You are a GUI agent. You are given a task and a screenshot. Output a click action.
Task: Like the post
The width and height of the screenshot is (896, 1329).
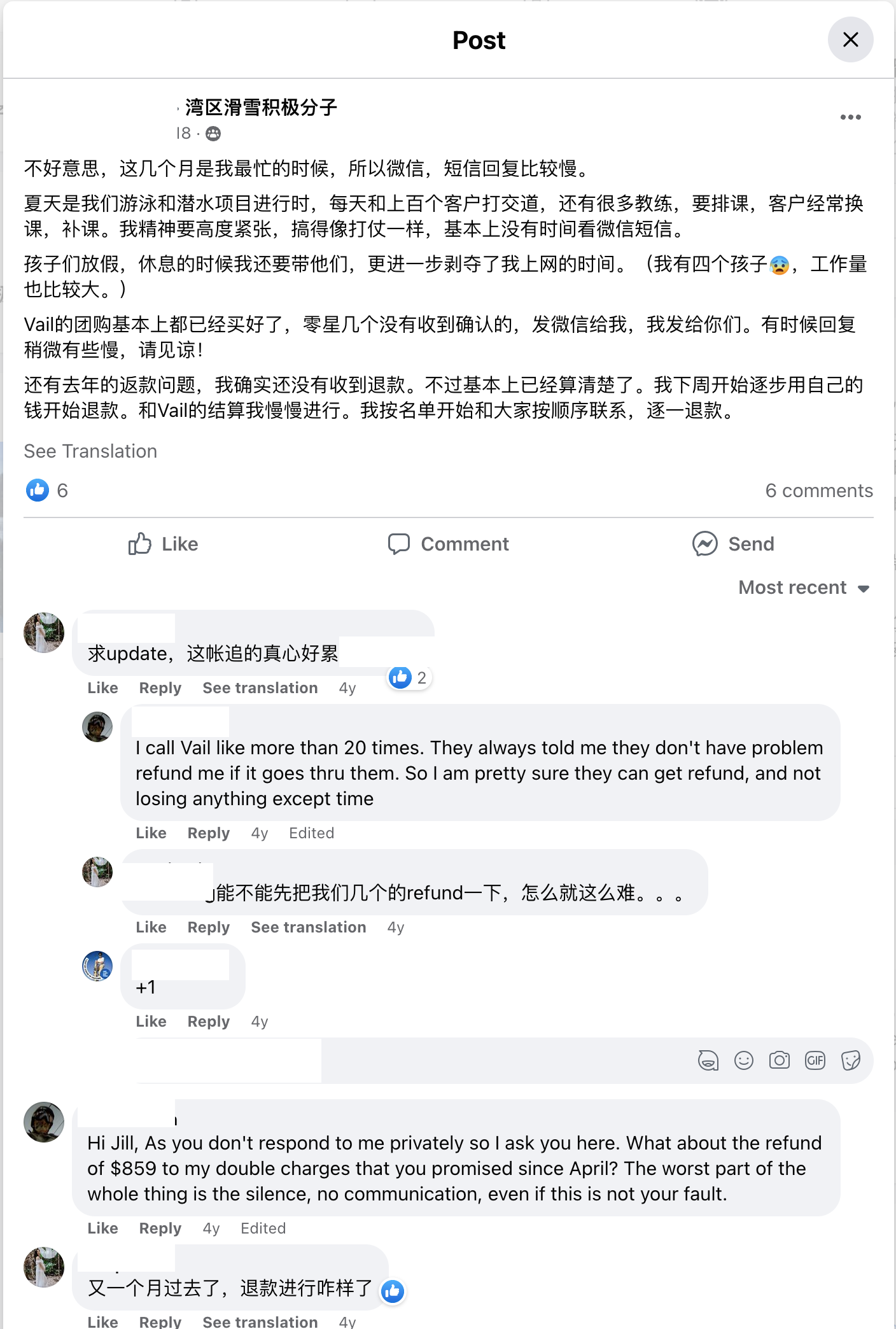click(x=164, y=544)
